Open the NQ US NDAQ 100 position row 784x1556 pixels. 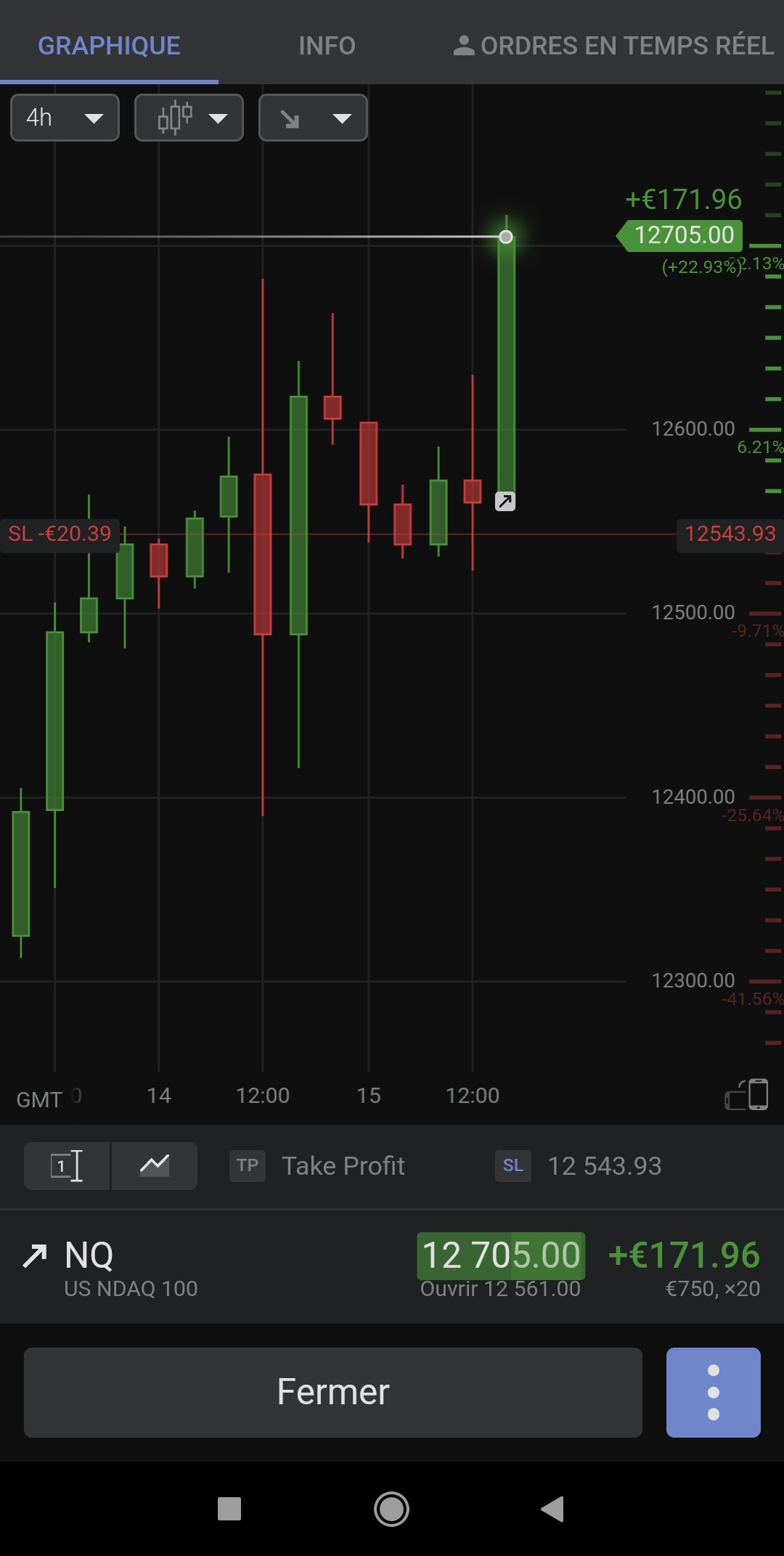(x=131, y=1267)
